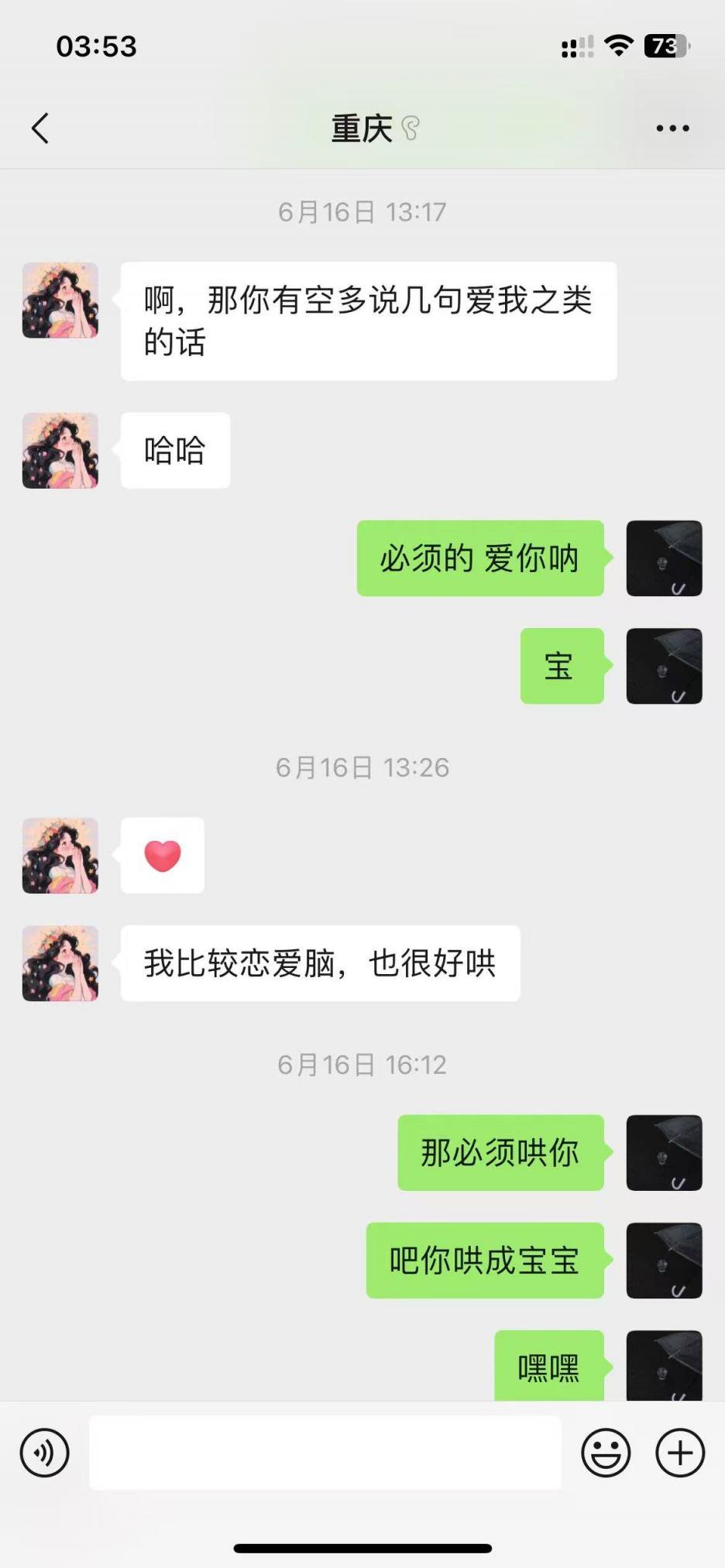Open my avatar next to 那必须哄你
This screenshot has height=1568, width=725.
[x=664, y=1153]
